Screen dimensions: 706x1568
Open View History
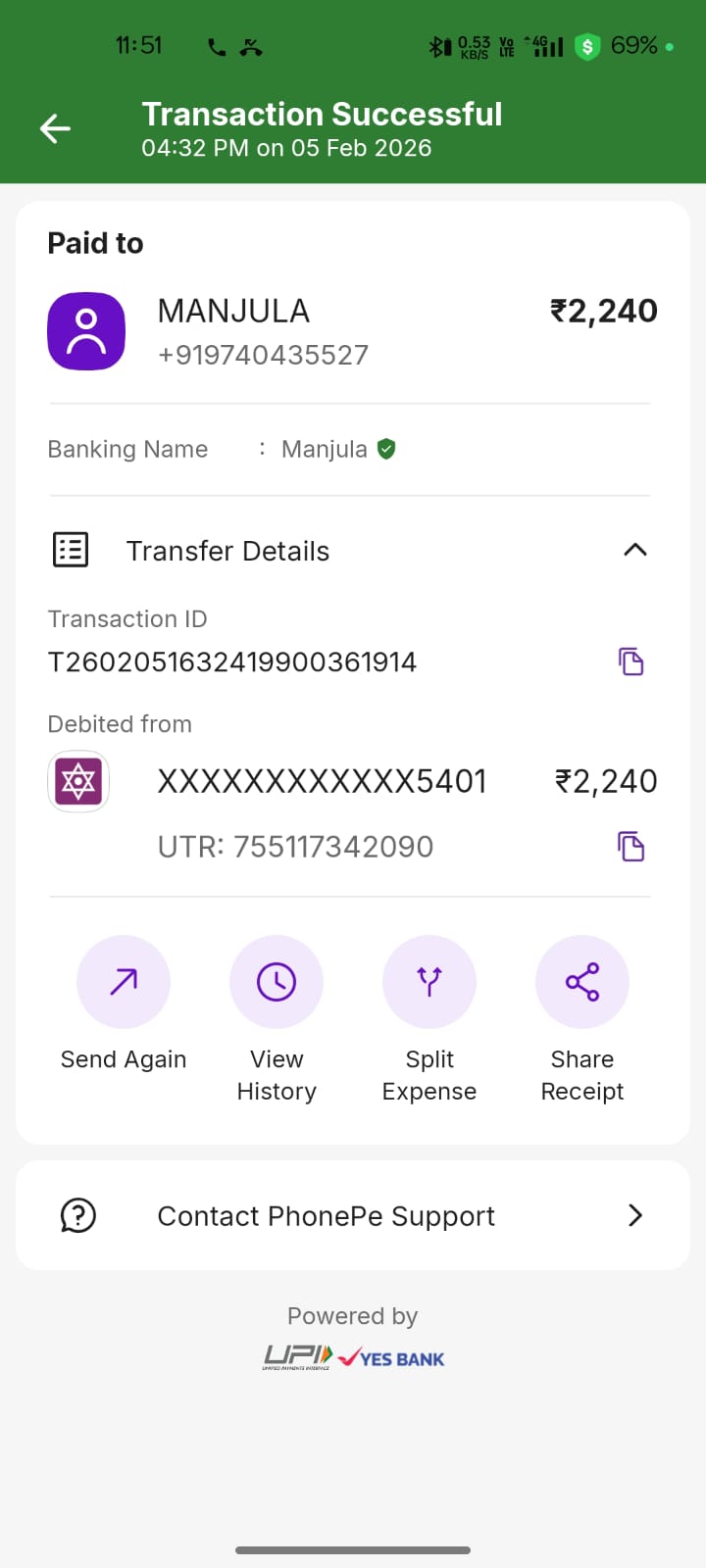277,982
